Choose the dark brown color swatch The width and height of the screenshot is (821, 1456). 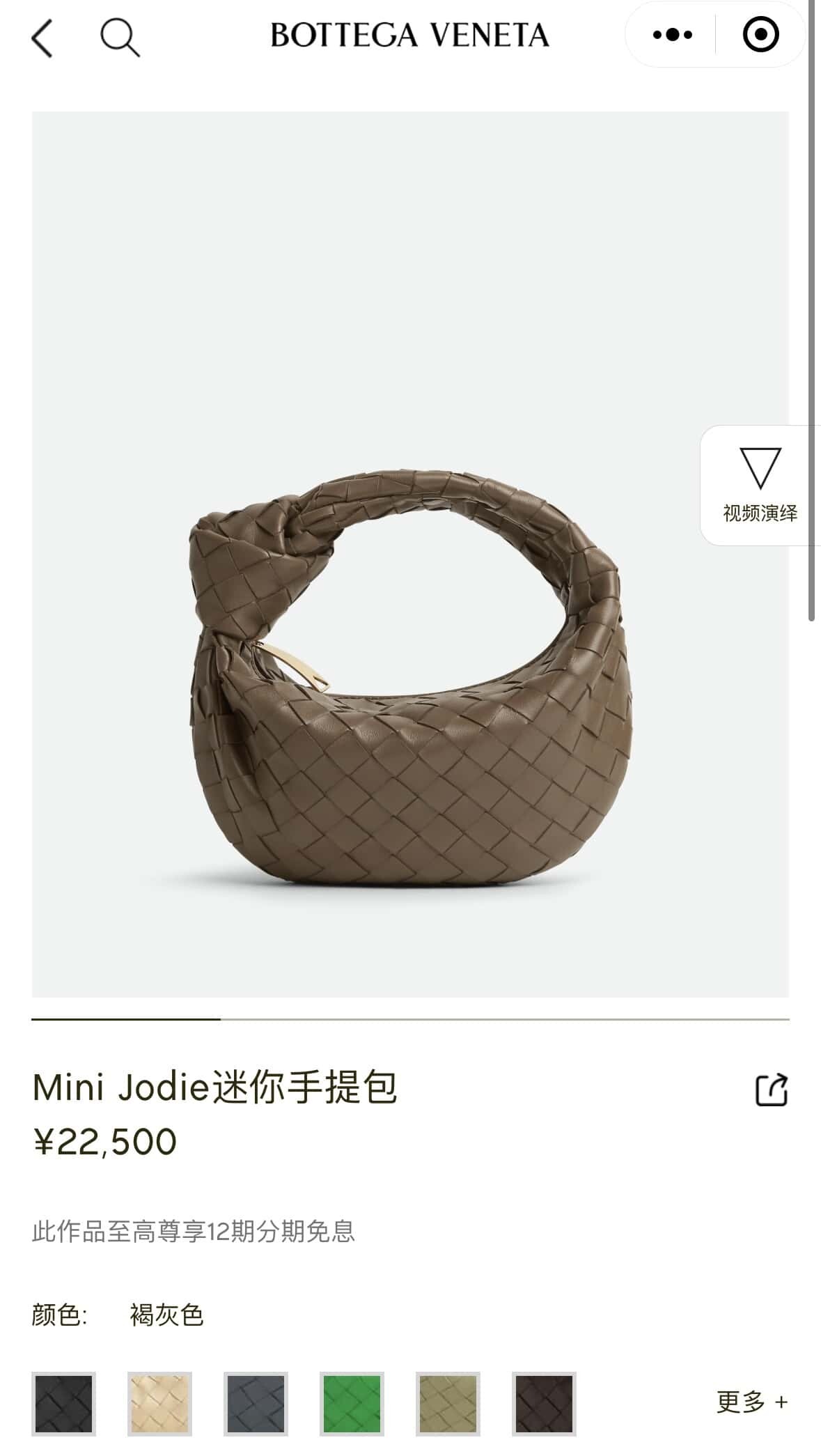click(544, 1404)
